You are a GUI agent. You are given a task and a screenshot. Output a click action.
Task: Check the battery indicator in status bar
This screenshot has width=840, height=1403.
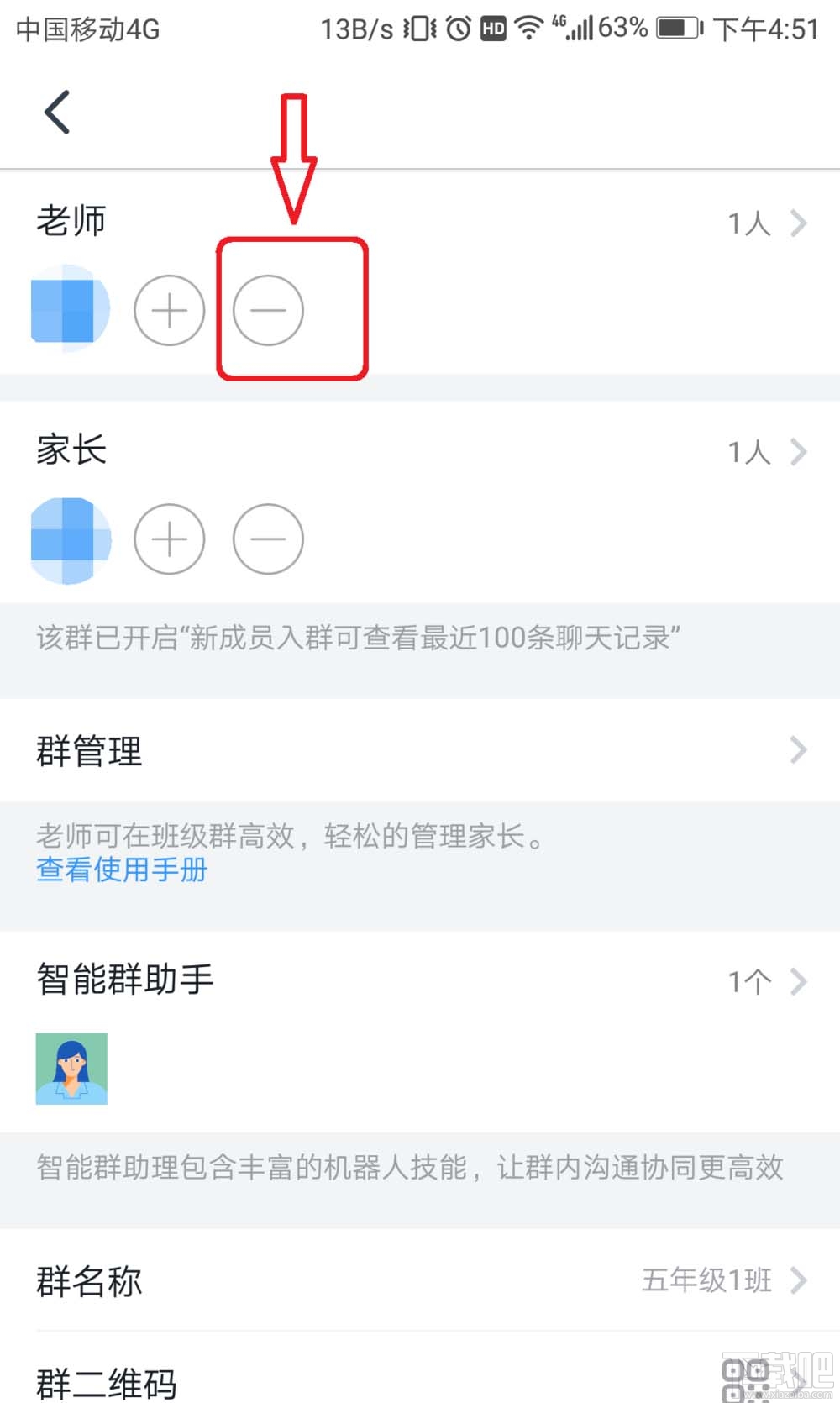677,28
